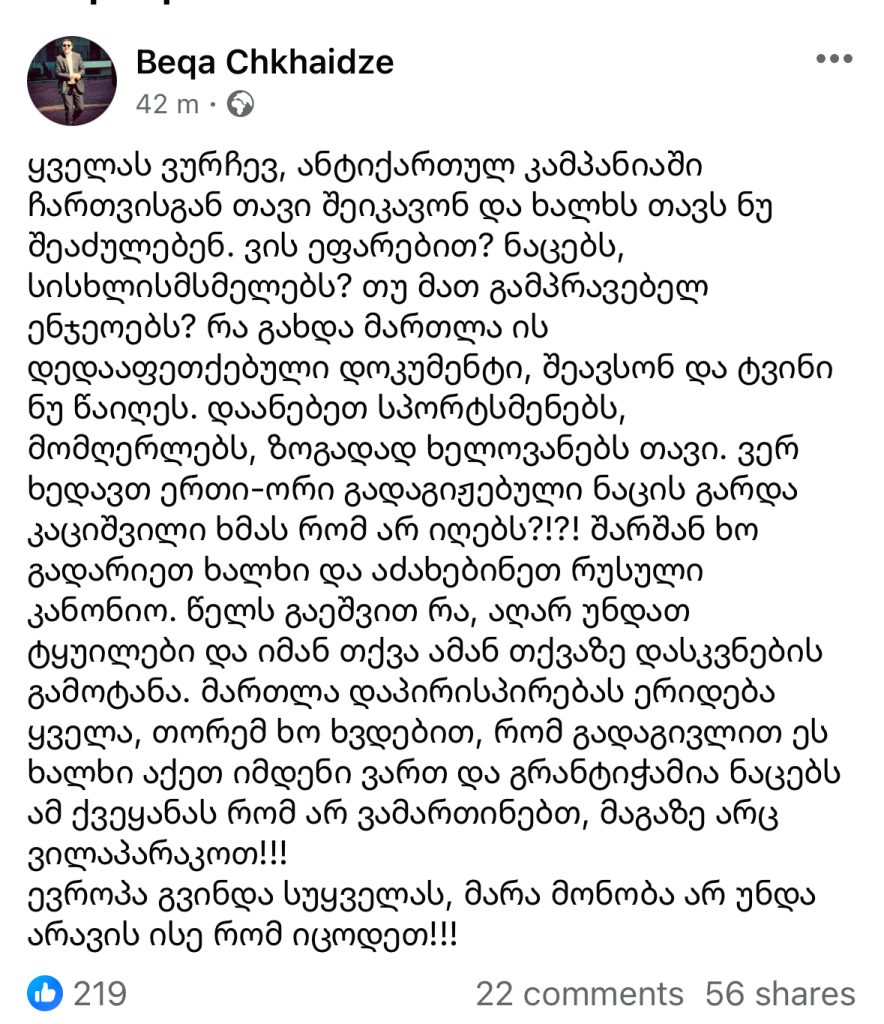View the 219 reactions on the post
This screenshot has width=884, height=1024.
coord(82,993)
